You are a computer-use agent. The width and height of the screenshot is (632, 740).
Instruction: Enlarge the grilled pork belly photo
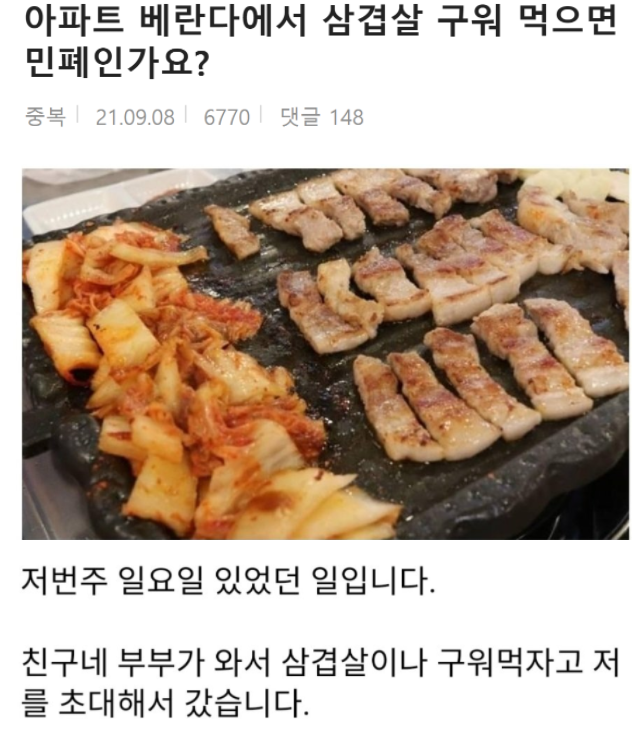(x=325, y=354)
